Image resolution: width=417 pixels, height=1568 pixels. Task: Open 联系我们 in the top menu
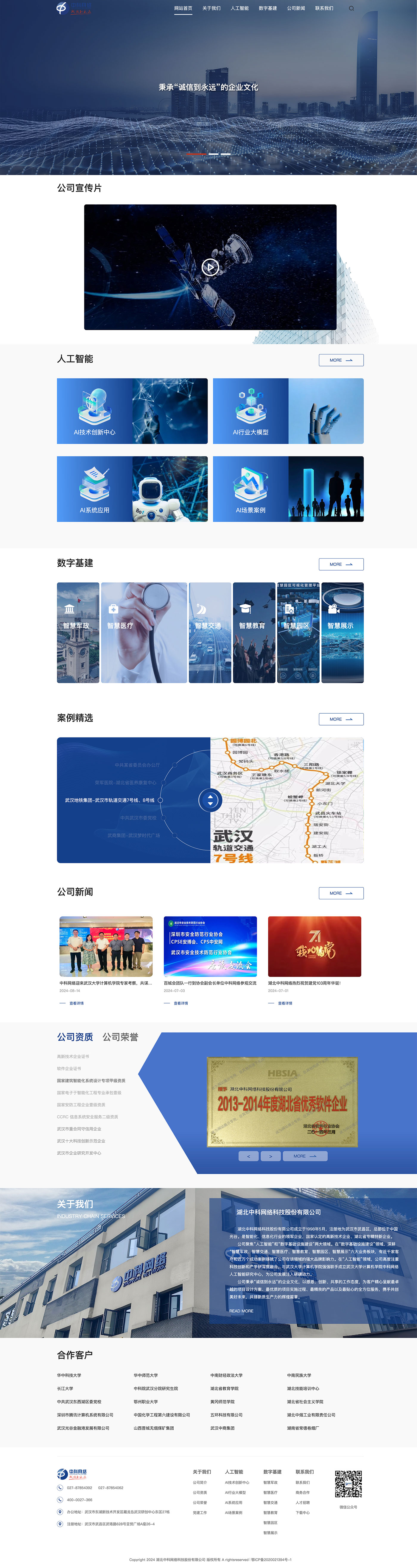point(324,9)
